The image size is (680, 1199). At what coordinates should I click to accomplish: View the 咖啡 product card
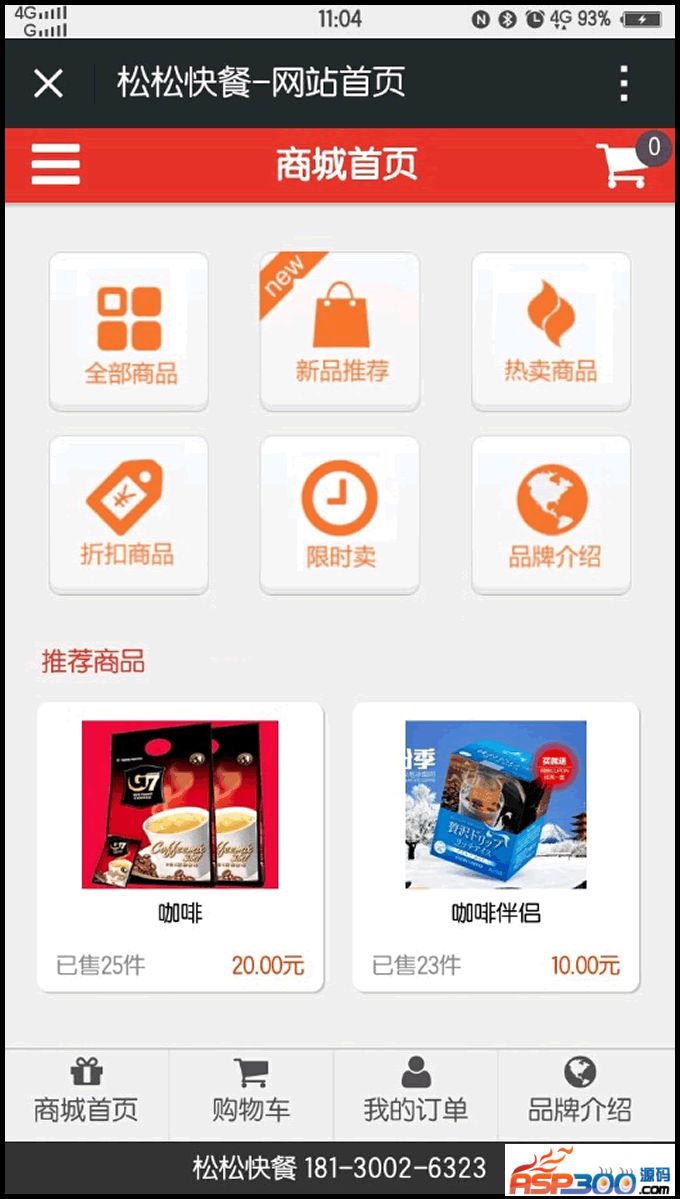tap(180, 845)
